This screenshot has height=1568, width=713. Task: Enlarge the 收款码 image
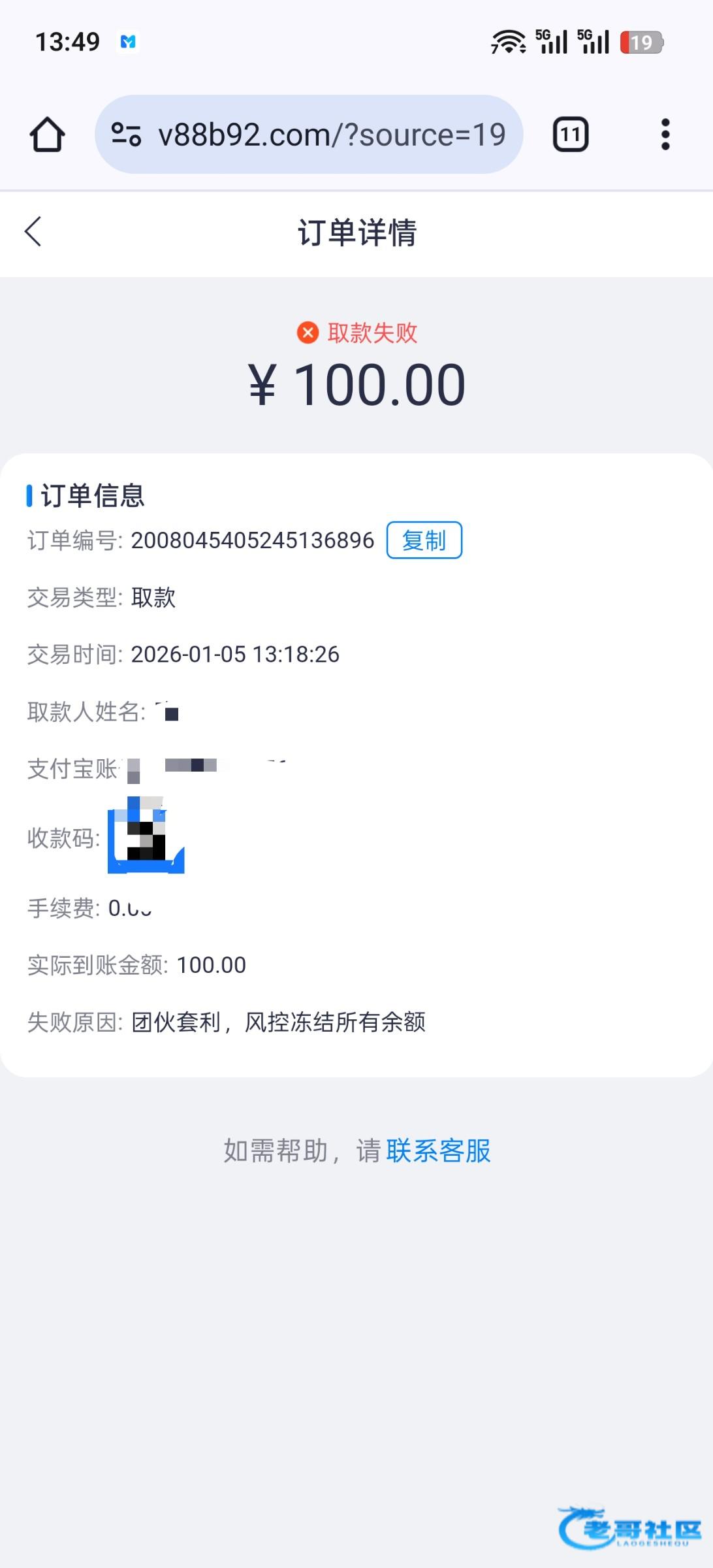[x=146, y=838]
